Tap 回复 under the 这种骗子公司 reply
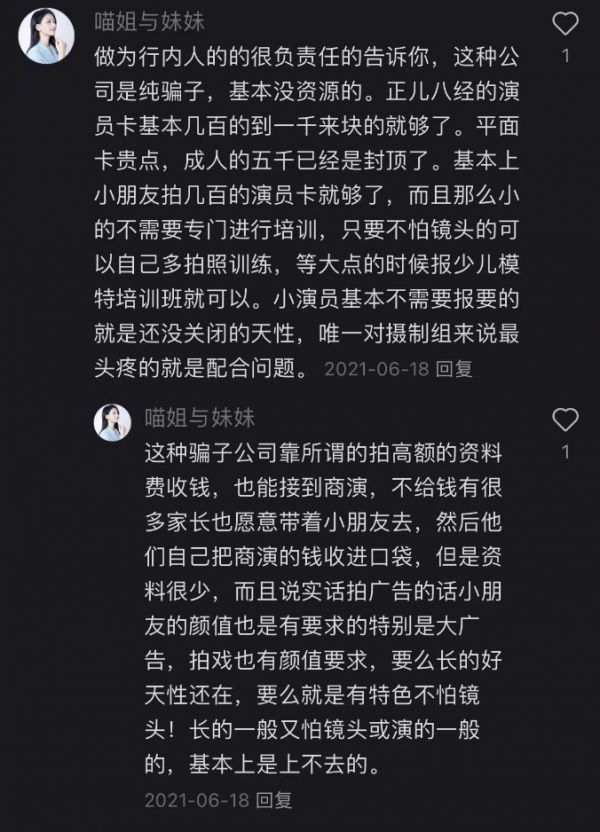Screen dimensions: 600x832 [x=274, y=800]
